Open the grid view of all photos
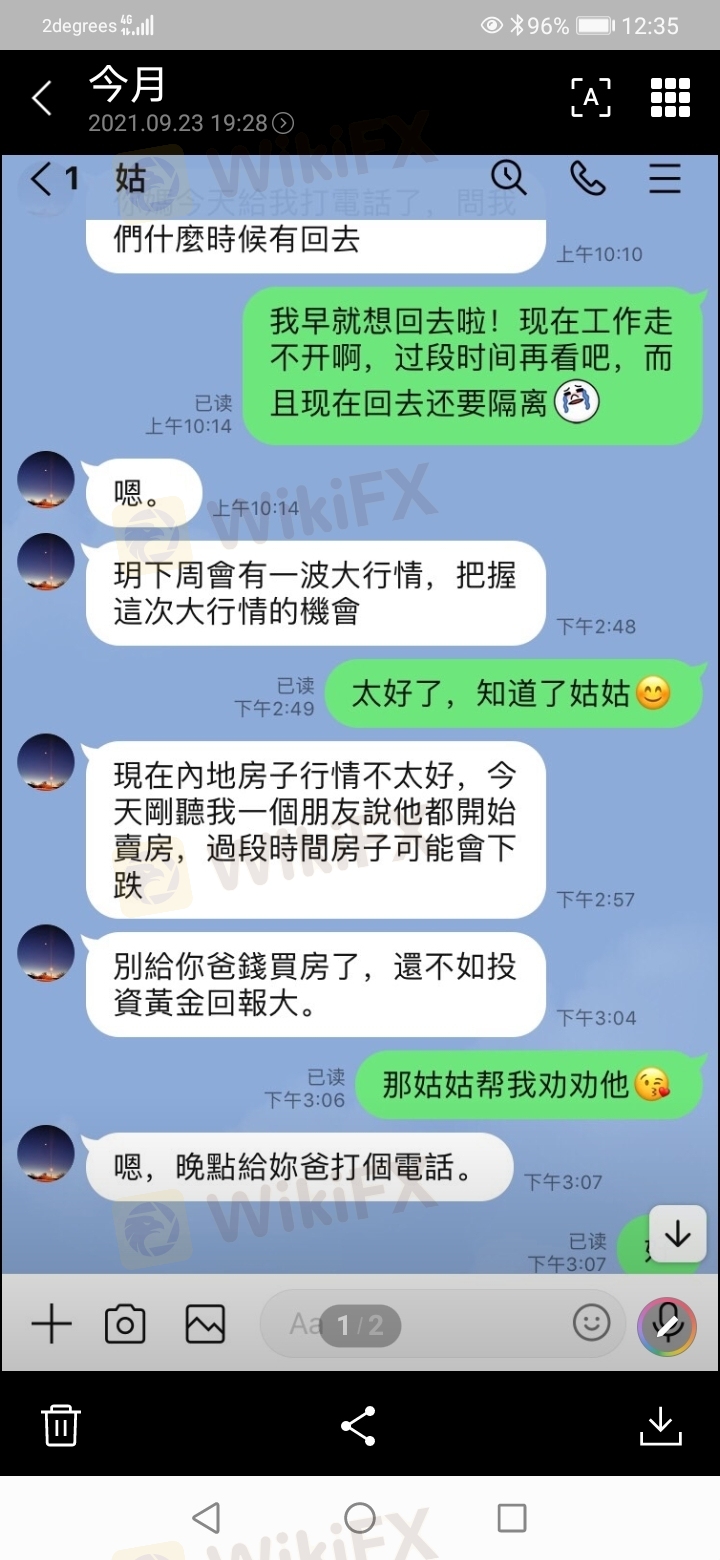The width and height of the screenshot is (720, 1560). [x=670, y=98]
